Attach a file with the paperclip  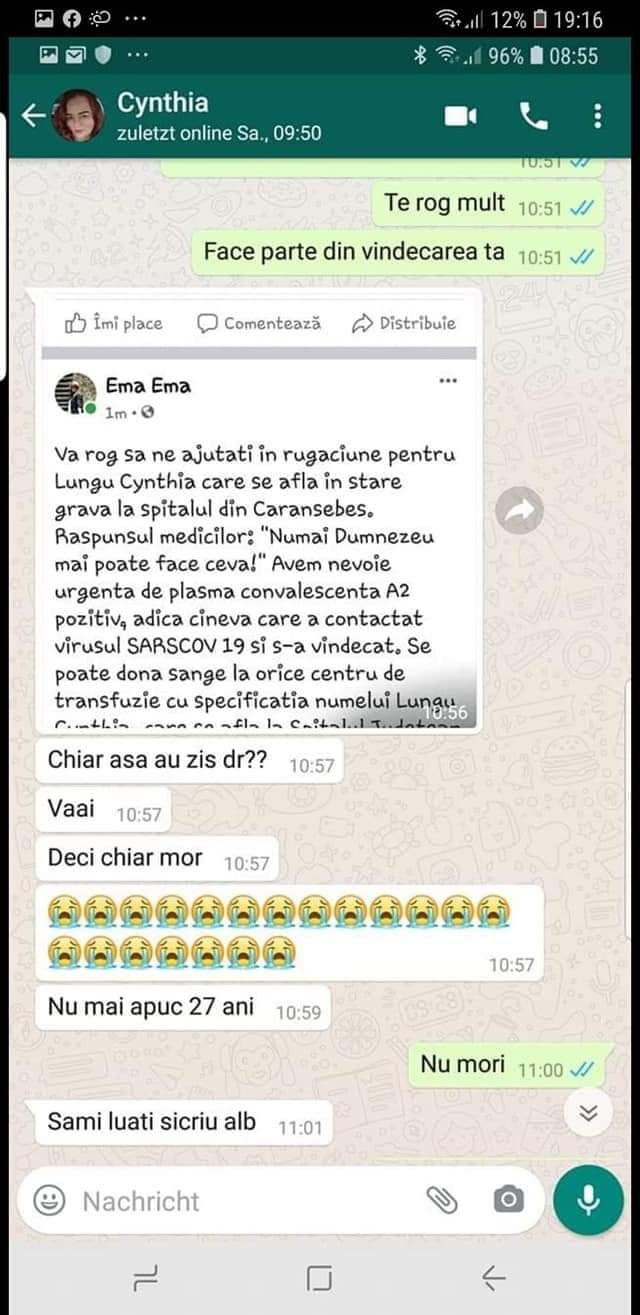441,1200
